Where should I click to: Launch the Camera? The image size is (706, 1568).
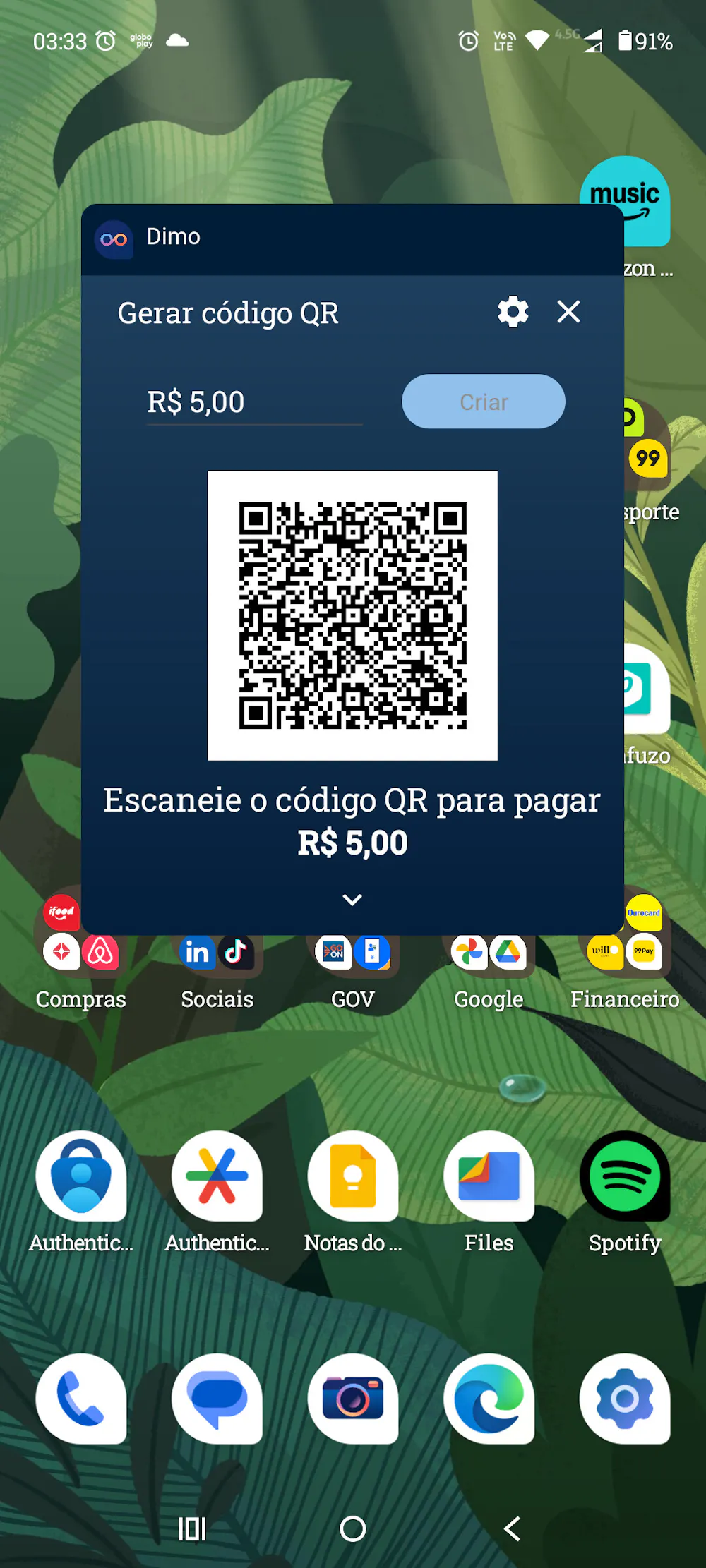click(353, 1399)
